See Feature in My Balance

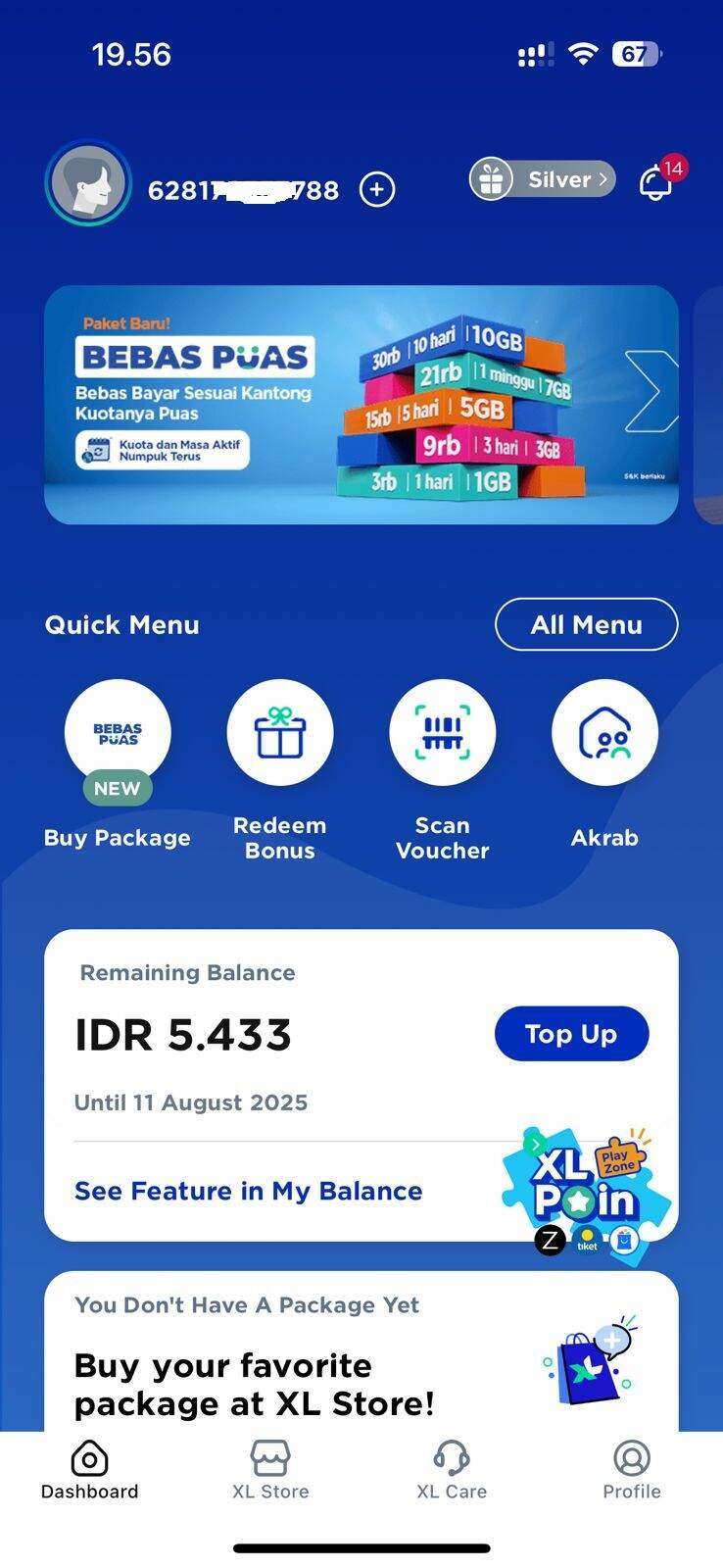tap(249, 1191)
